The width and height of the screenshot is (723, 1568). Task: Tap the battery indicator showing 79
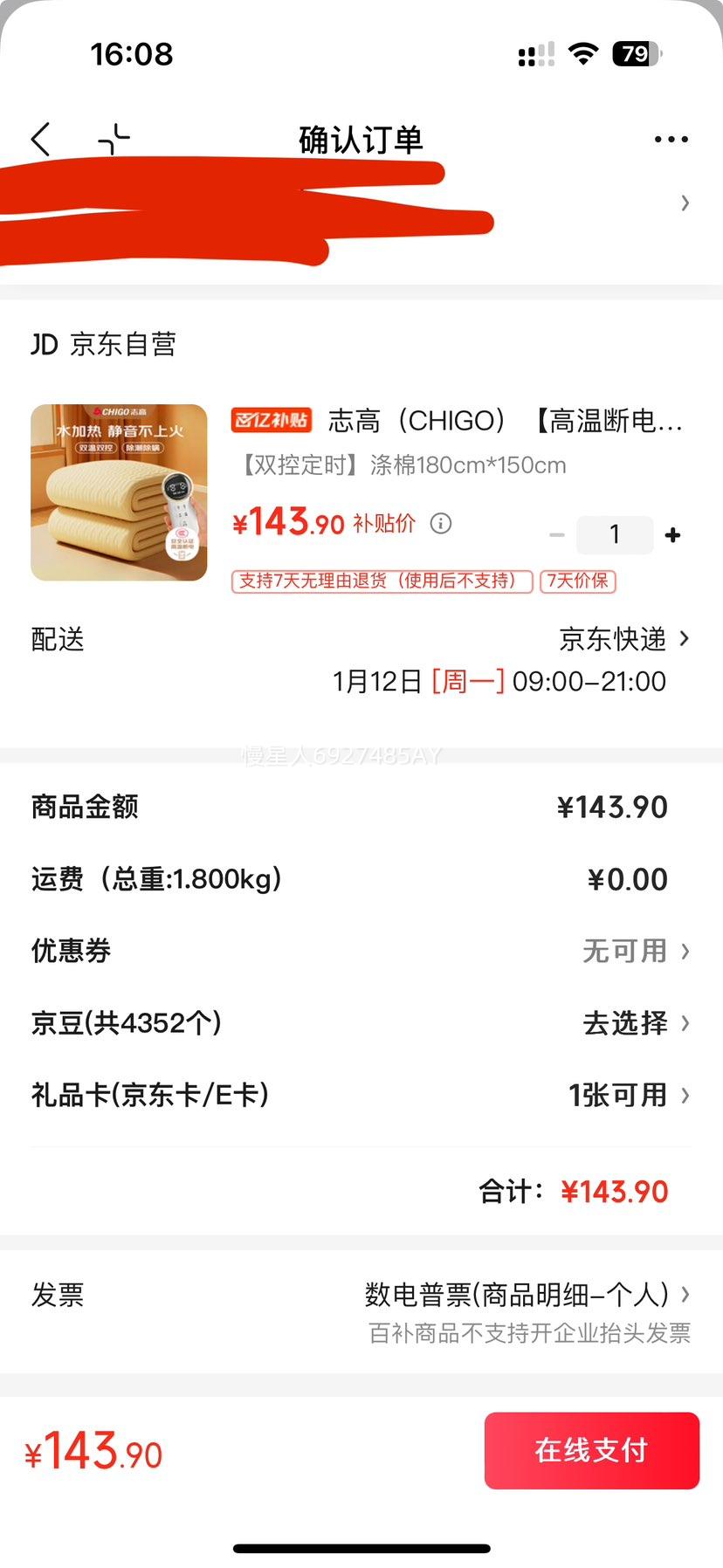[x=635, y=54]
